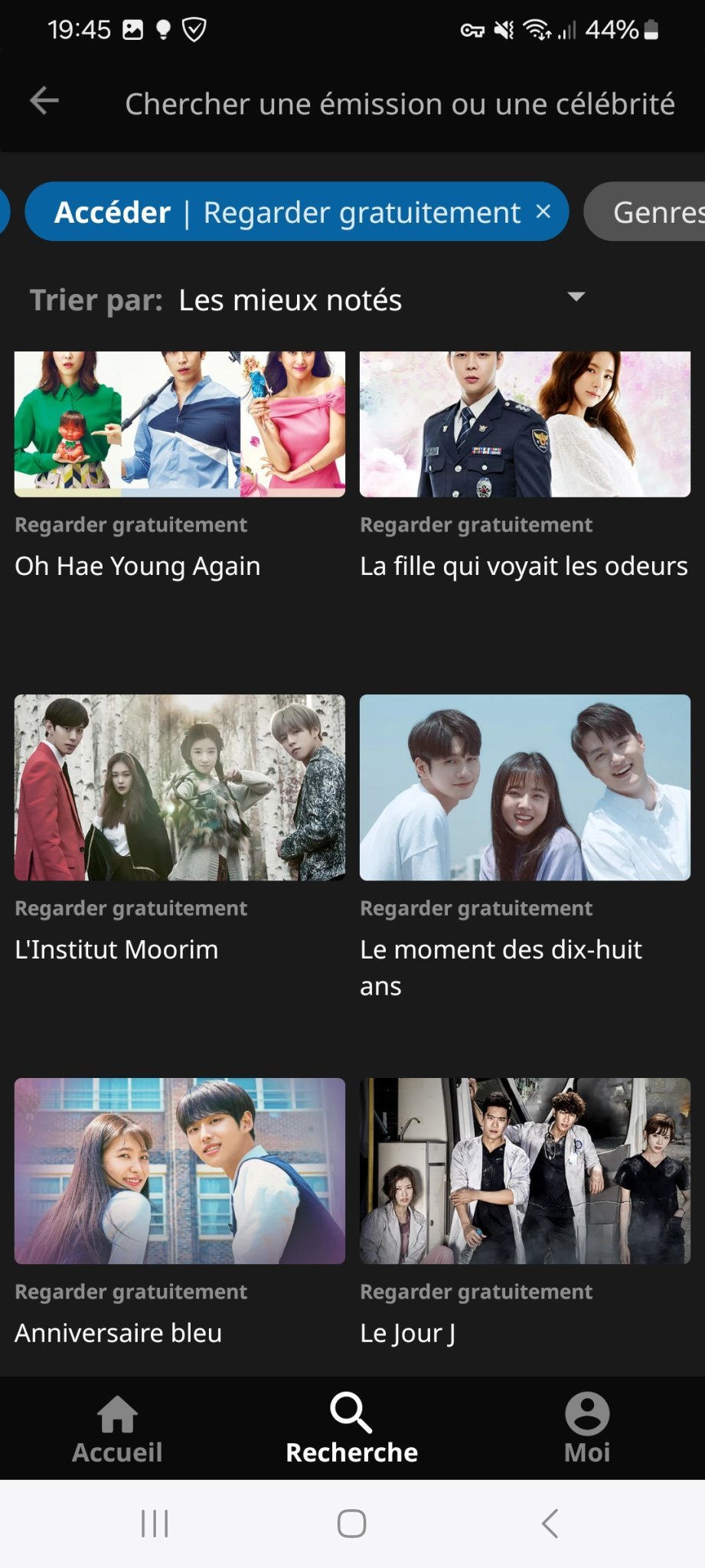
Task: Open Anniversaire bleu show
Action: pos(180,1171)
